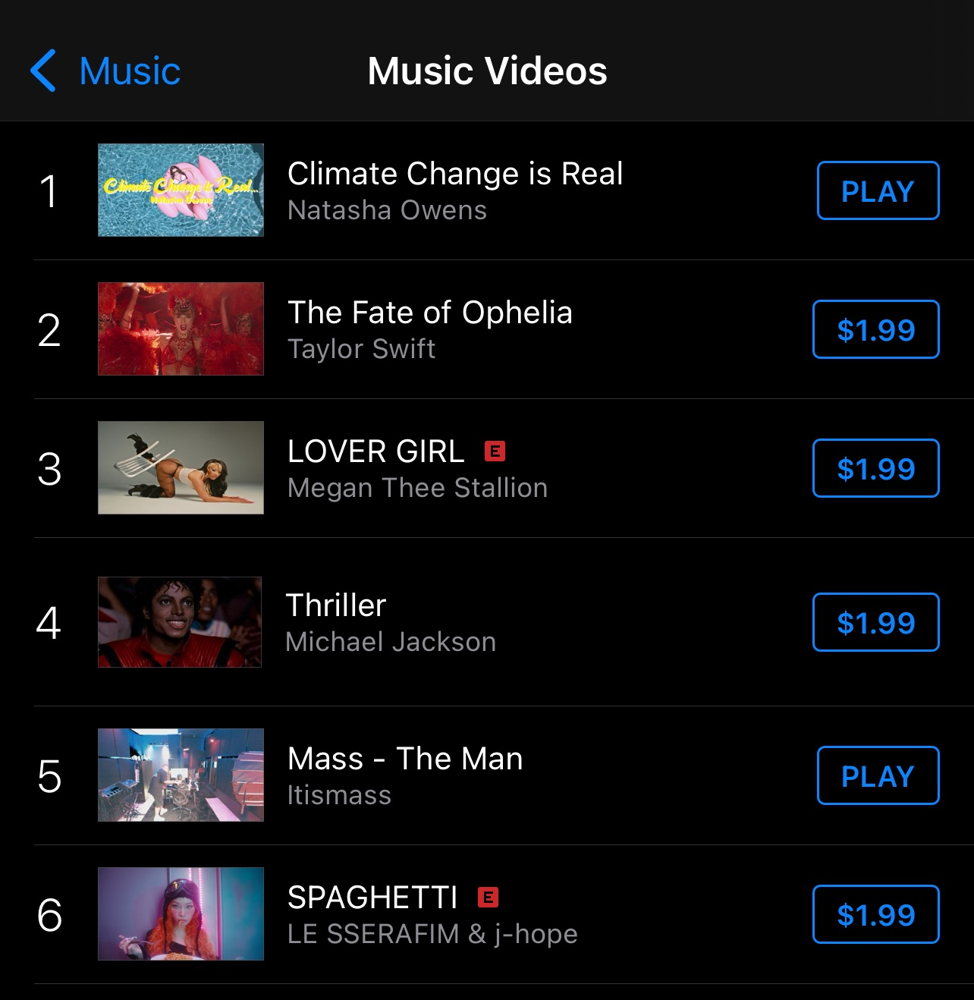This screenshot has height=1000, width=974.
Task: Buy The Fate of Ophelia for $1.99
Action: click(x=875, y=329)
